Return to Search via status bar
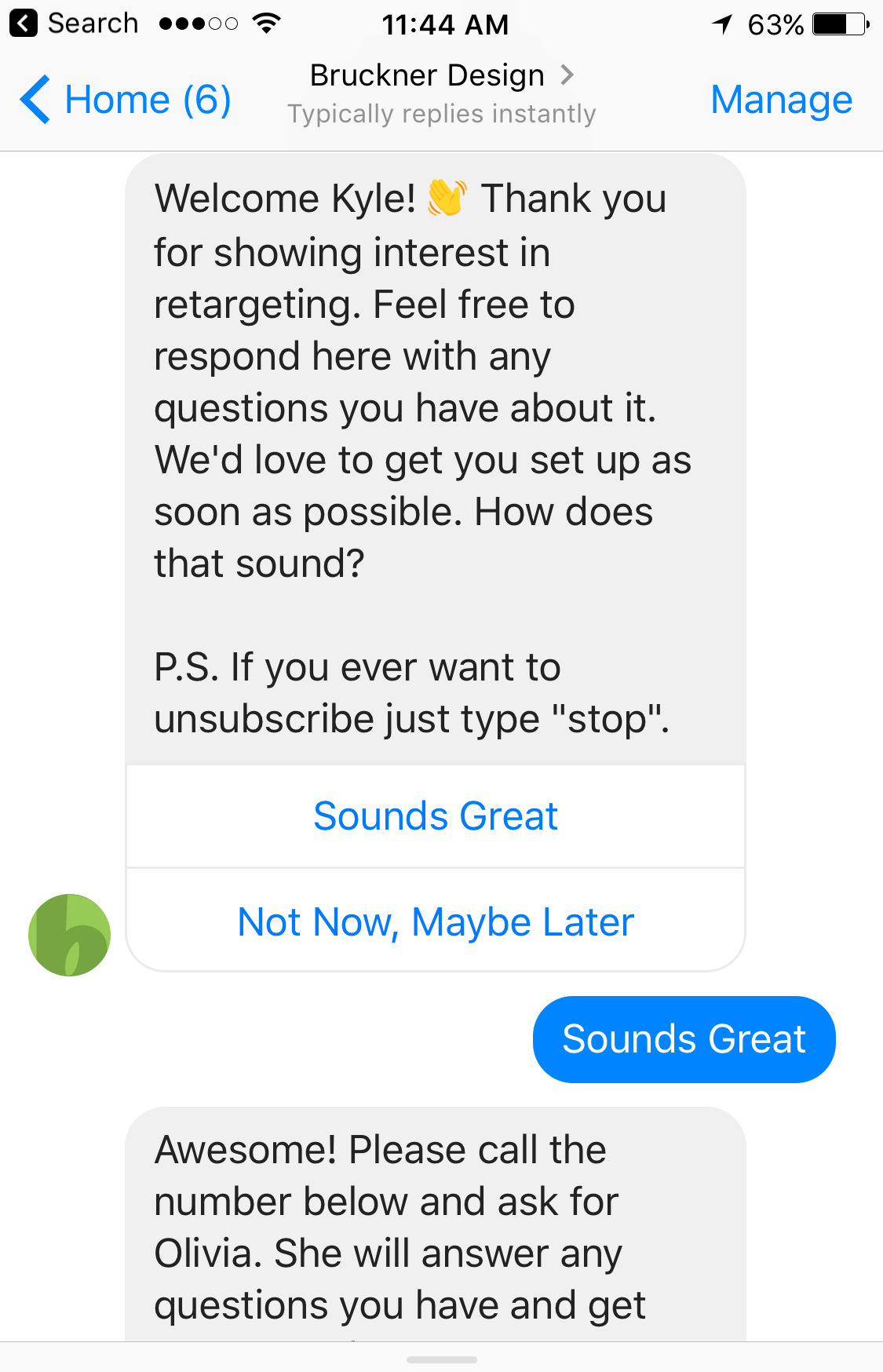The width and height of the screenshot is (883, 1372). [x=75, y=24]
